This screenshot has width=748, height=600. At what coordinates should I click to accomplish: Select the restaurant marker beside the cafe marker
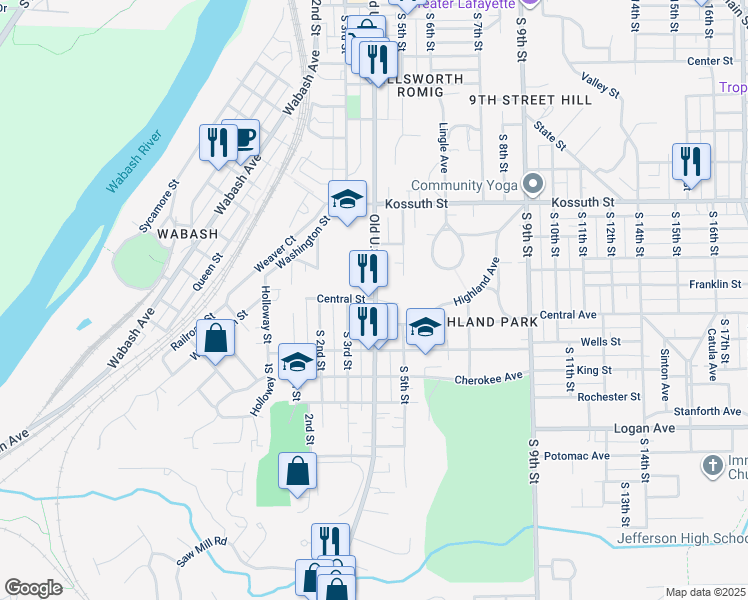coord(218,146)
